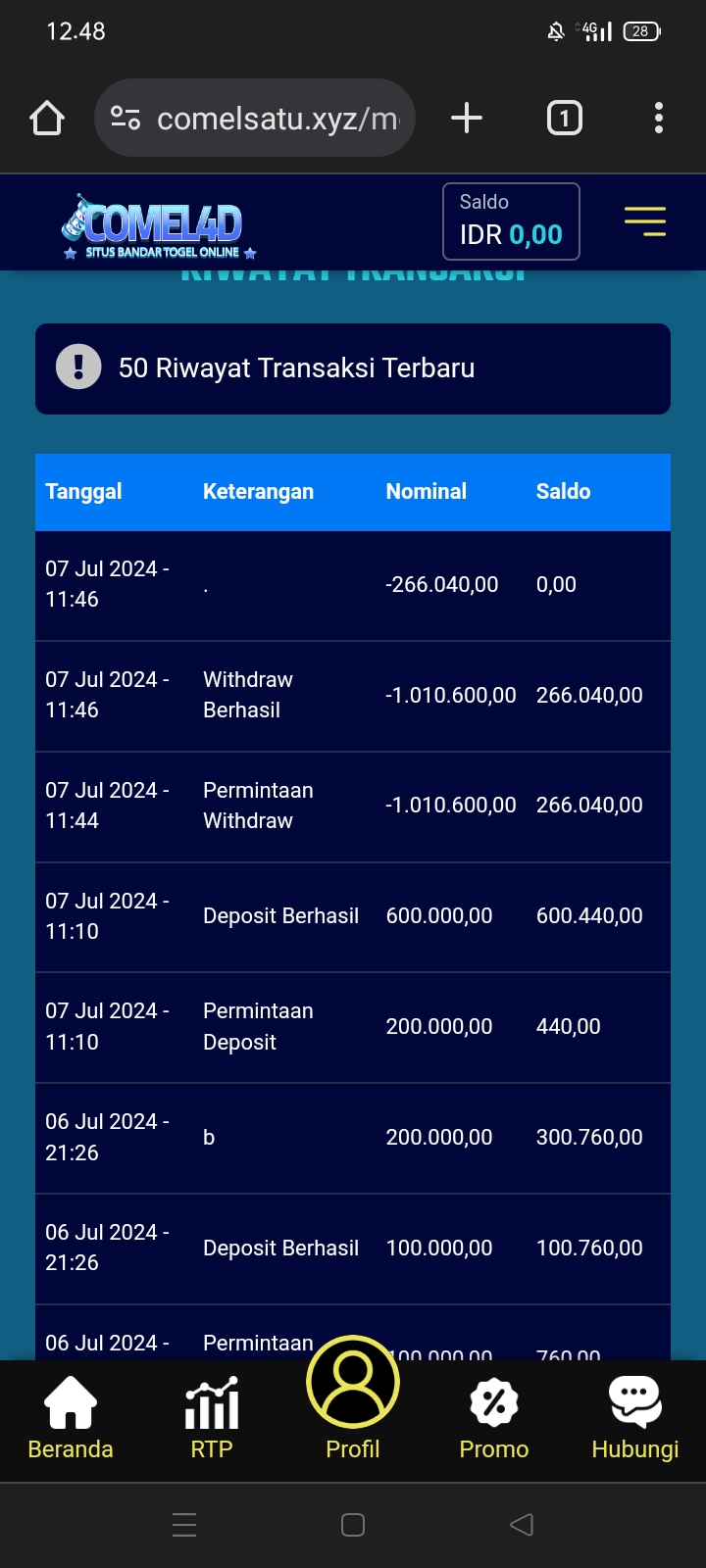View the Promo tab

494,1418
